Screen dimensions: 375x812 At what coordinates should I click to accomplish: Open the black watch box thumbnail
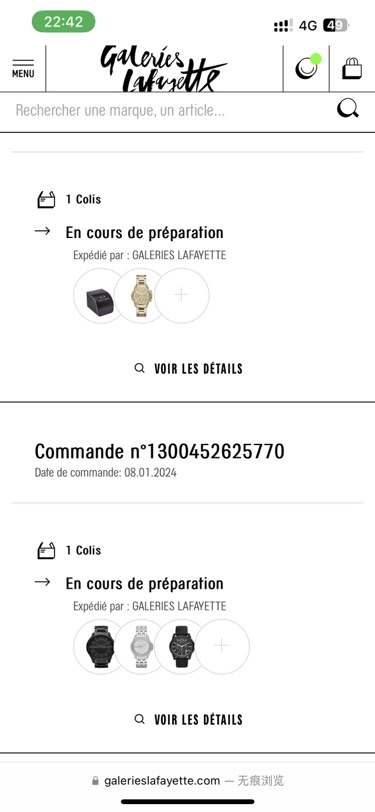click(100, 296)
